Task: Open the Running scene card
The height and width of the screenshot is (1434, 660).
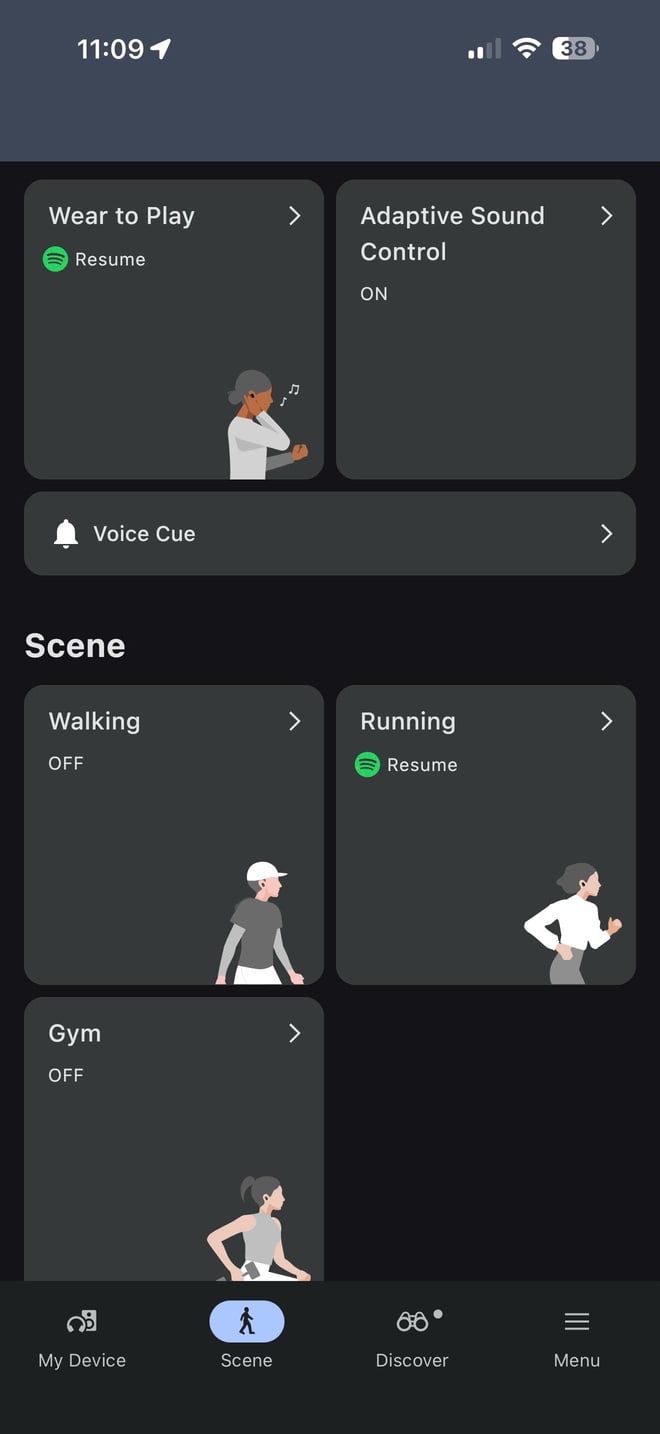Action: pyautogui.click(x=485, y=834)
